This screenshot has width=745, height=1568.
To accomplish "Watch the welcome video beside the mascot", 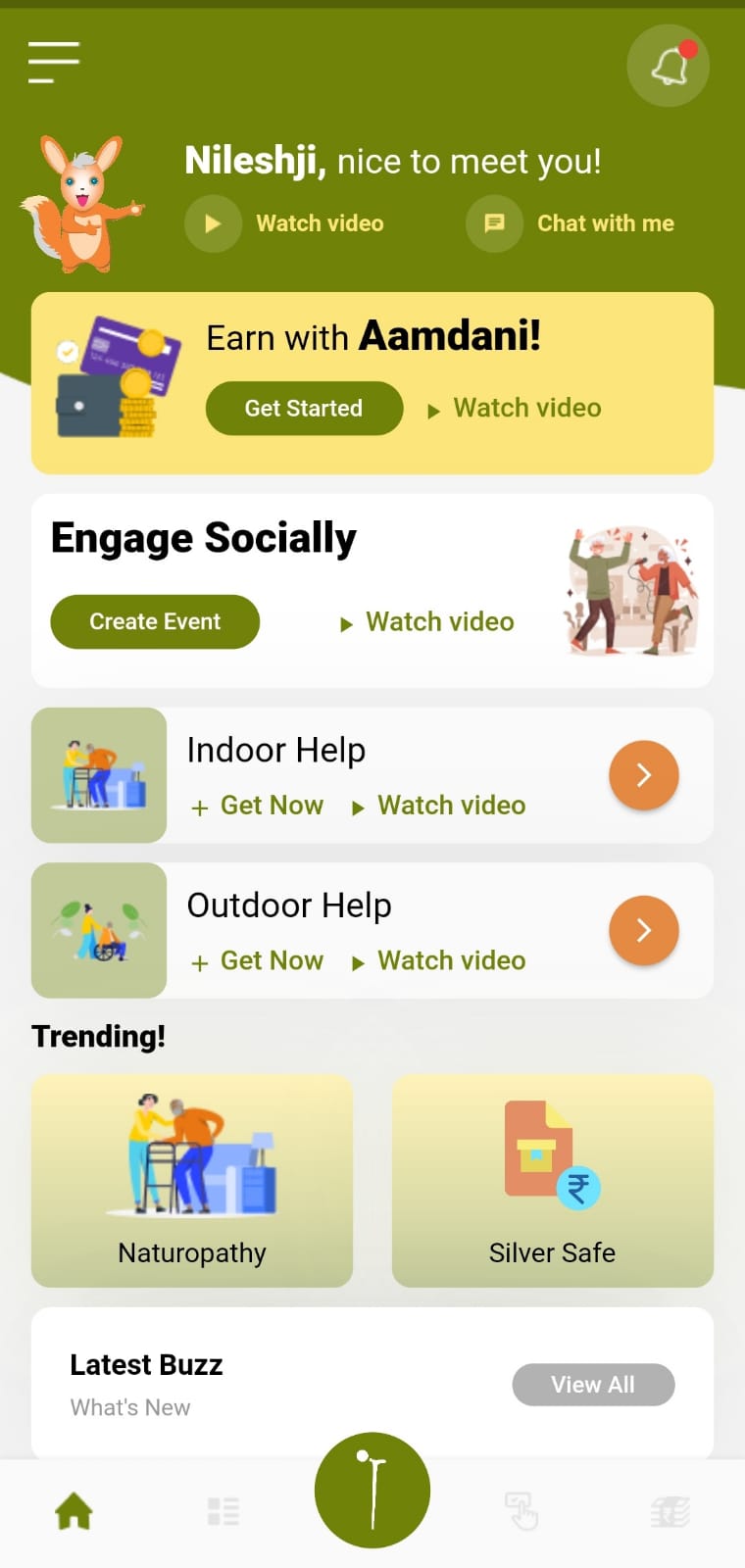I will 284,223.
